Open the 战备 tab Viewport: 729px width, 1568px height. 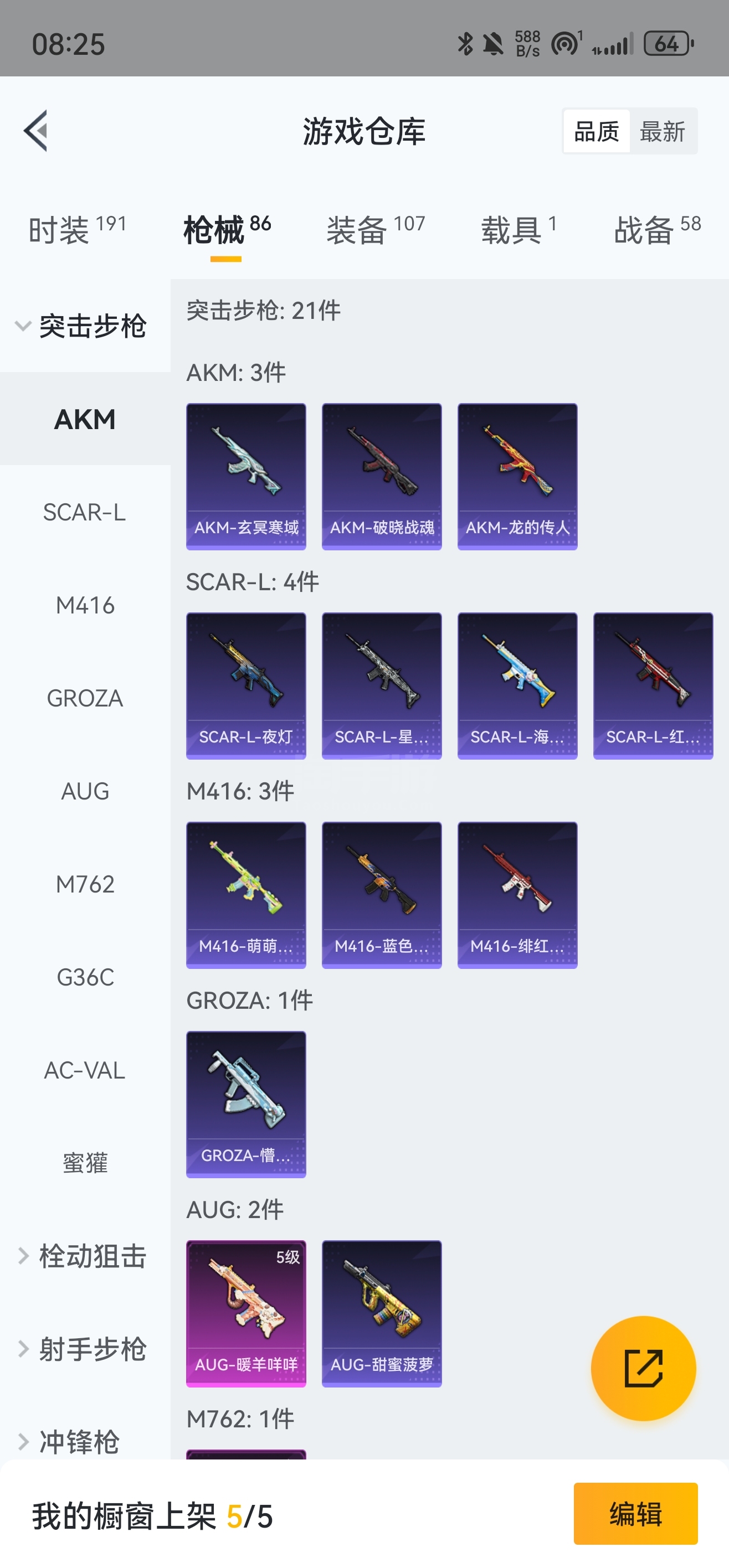[657, 230]
